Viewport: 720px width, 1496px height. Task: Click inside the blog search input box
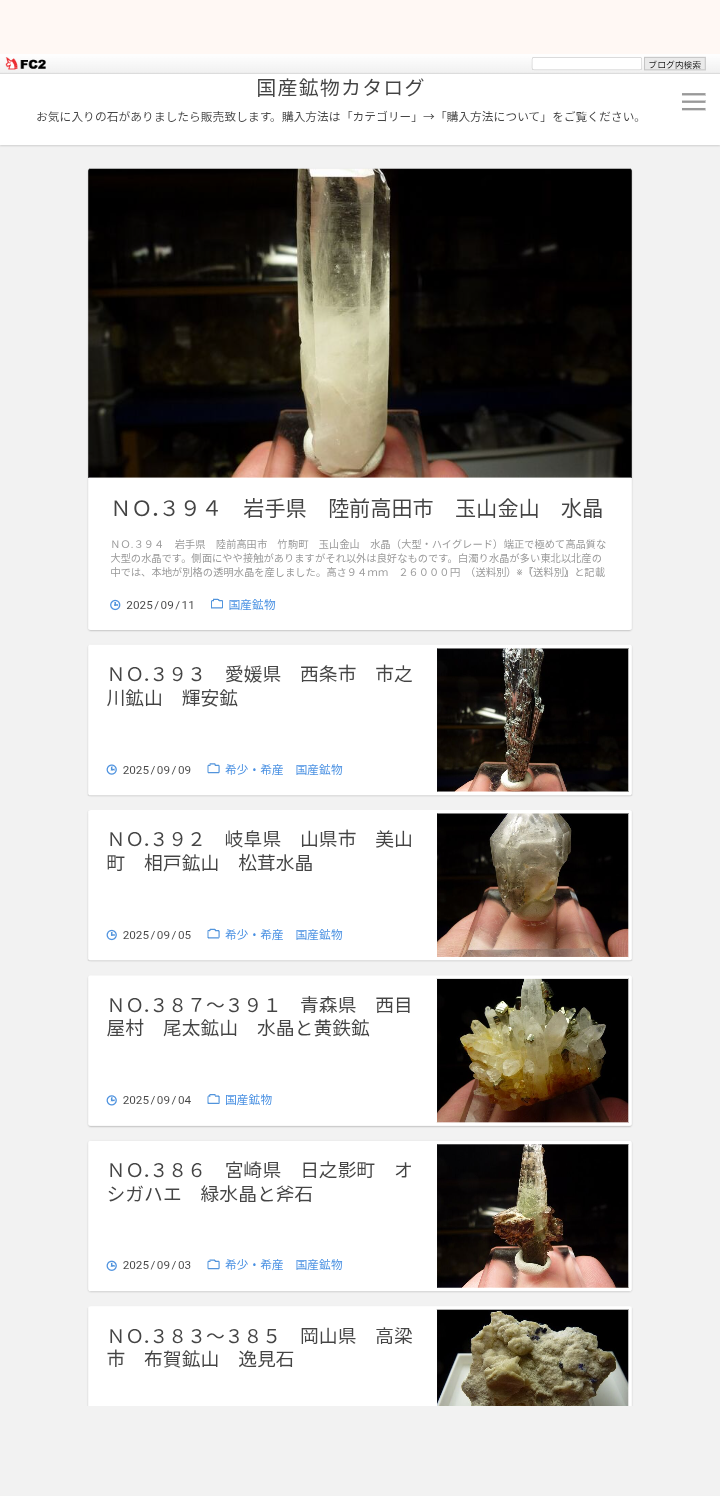click(x=586, y=63)
